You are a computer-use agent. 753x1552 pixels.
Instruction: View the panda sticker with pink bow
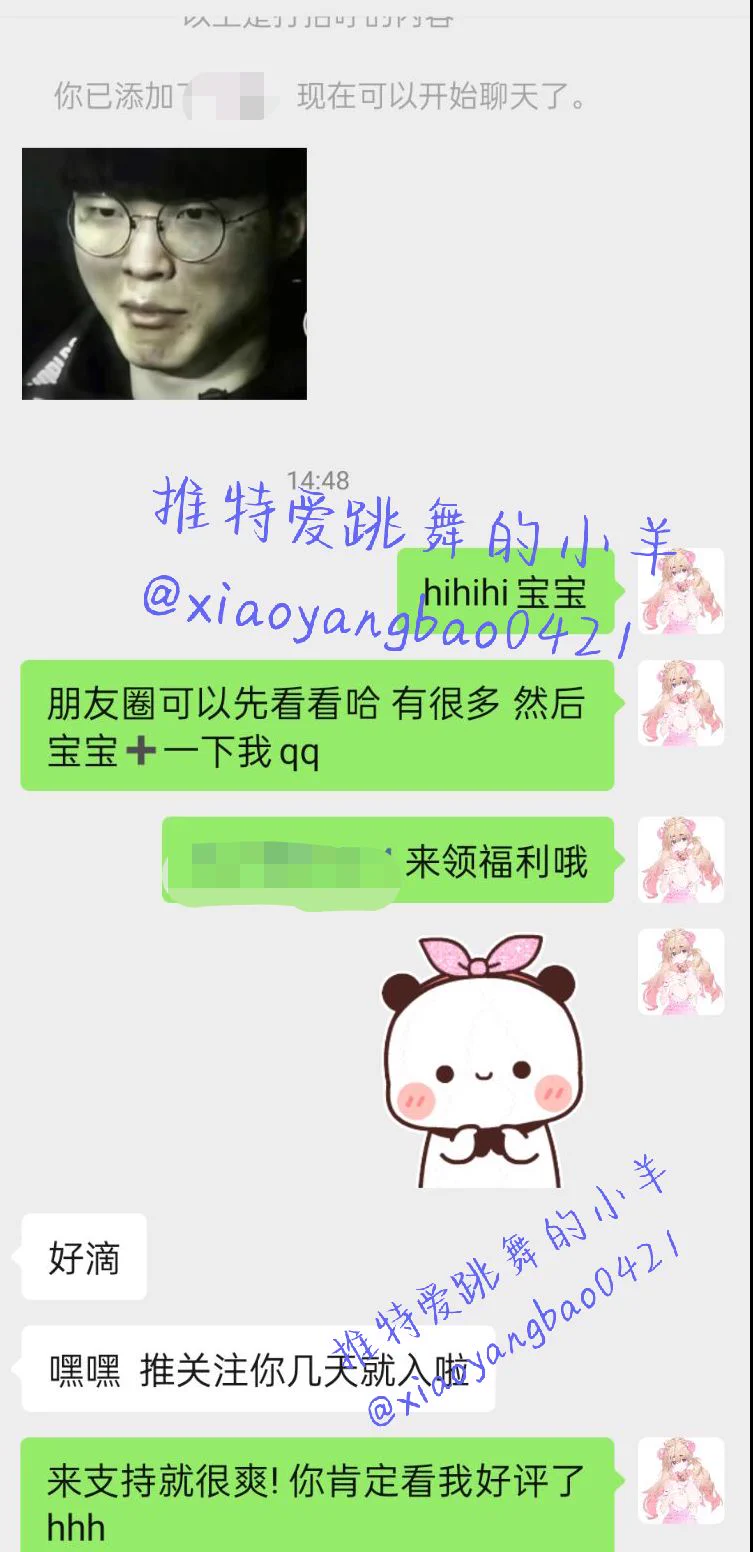pos(476,1061)
